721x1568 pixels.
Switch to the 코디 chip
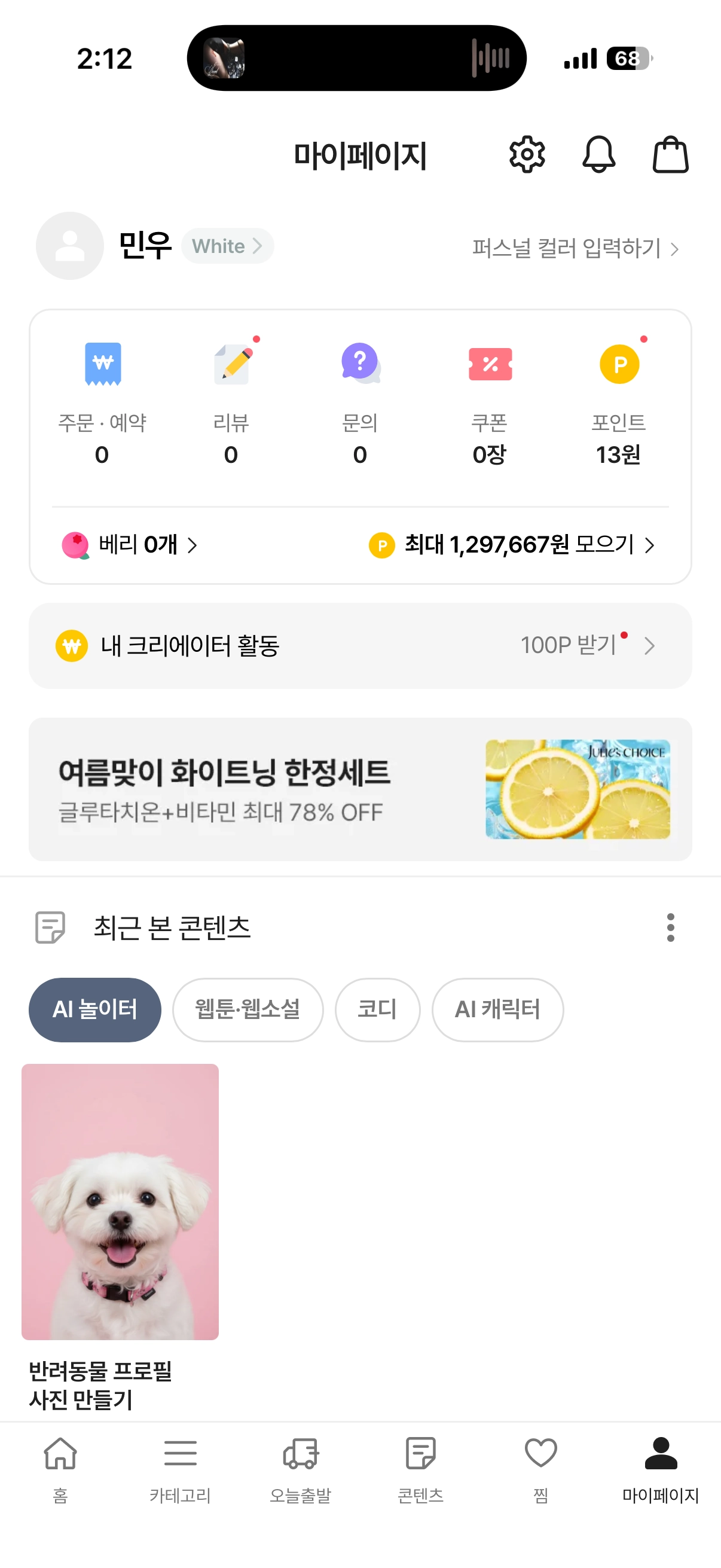[x=377, y=1010]
